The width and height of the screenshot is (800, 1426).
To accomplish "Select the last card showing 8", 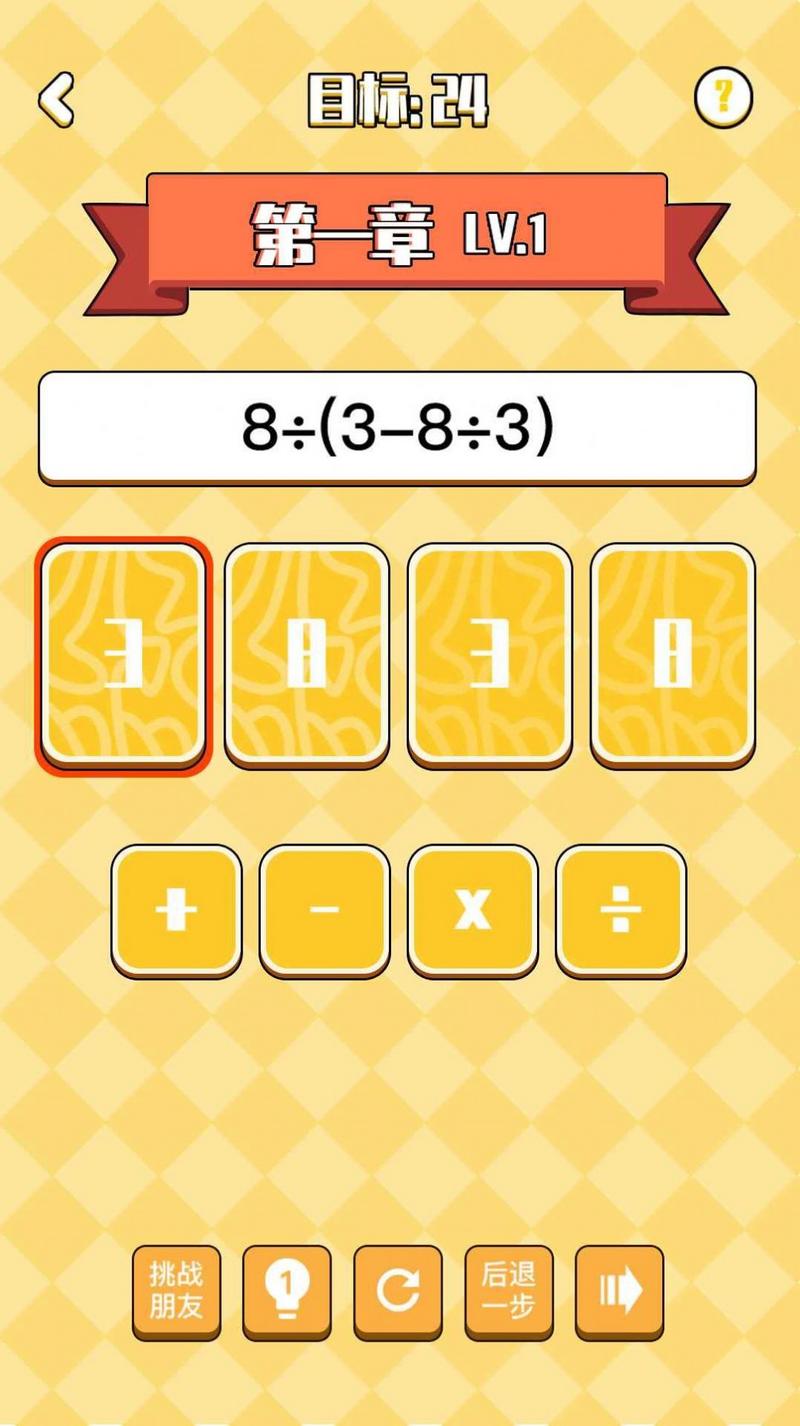I will tap(673, 656).
